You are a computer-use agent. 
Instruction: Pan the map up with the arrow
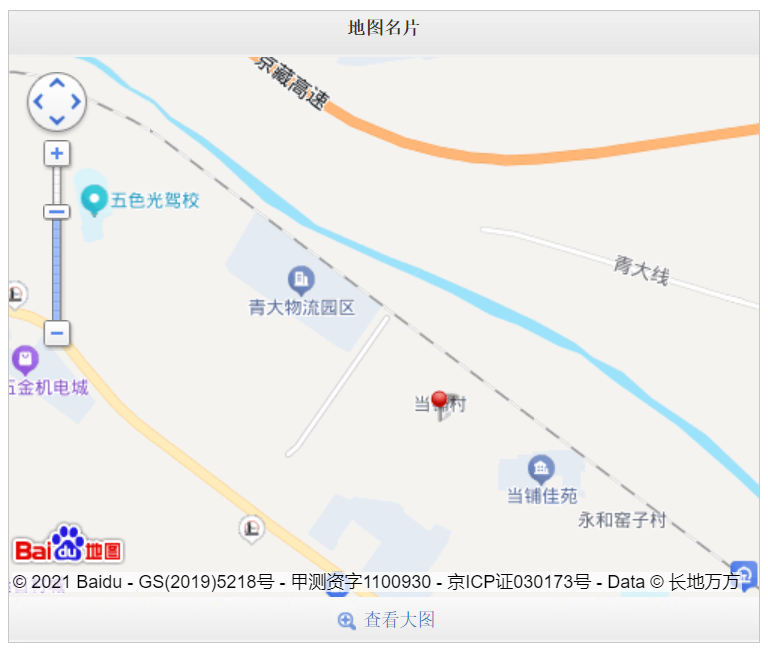point(57,83)
